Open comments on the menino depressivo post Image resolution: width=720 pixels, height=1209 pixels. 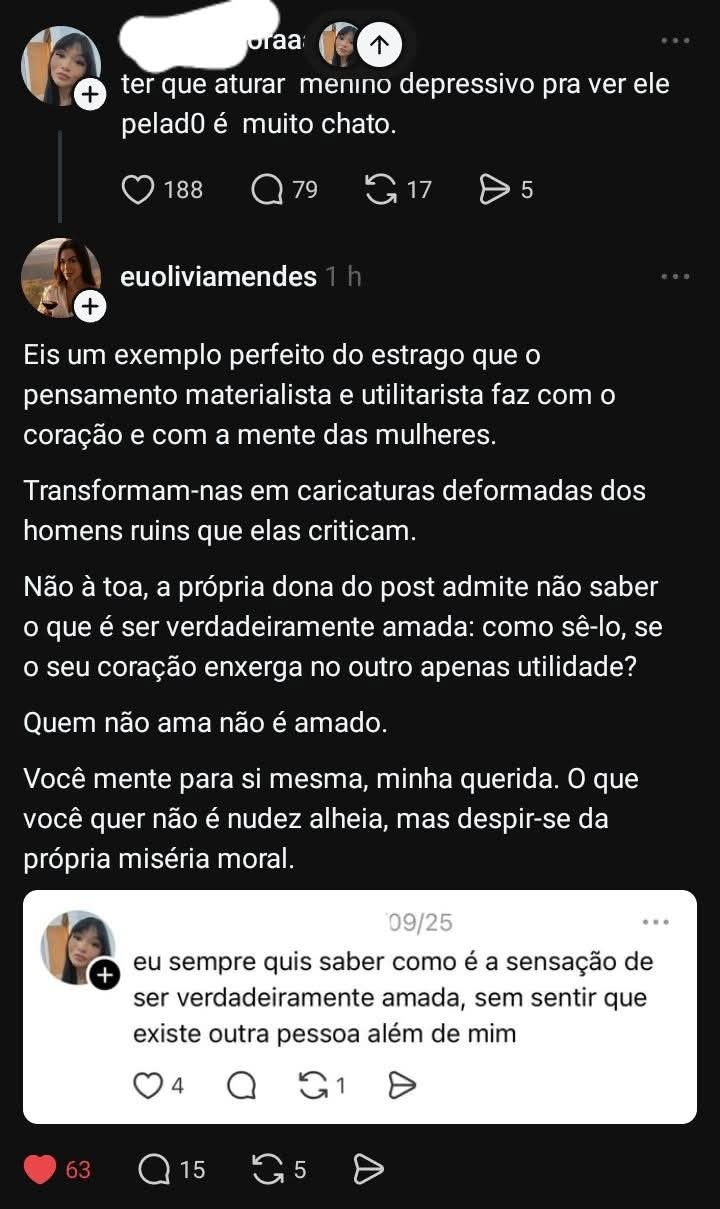267,189
